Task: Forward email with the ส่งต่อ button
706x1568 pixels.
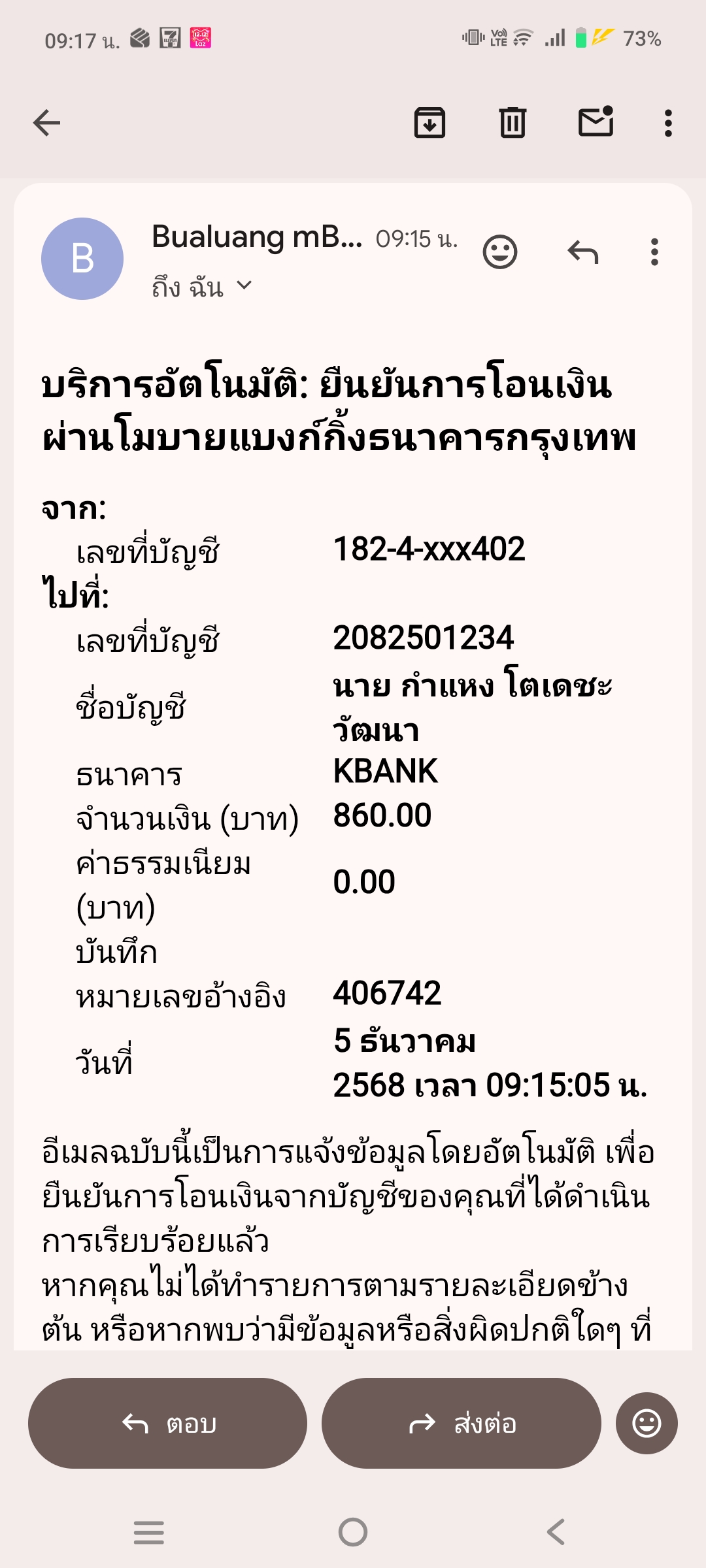Action: point(461,1424)
